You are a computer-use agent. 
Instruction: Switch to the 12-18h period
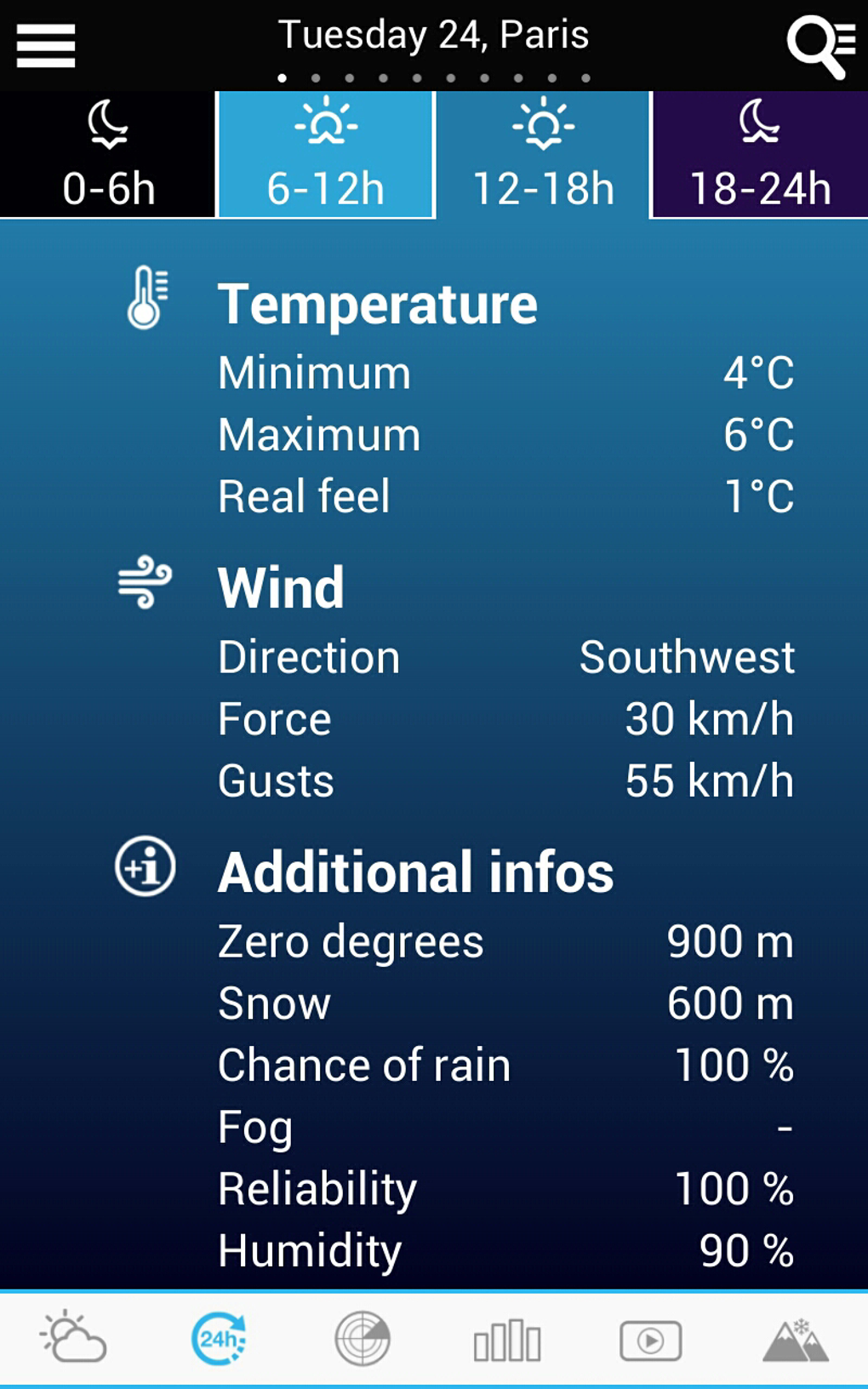pyautogui.click(x=543, y=155)
